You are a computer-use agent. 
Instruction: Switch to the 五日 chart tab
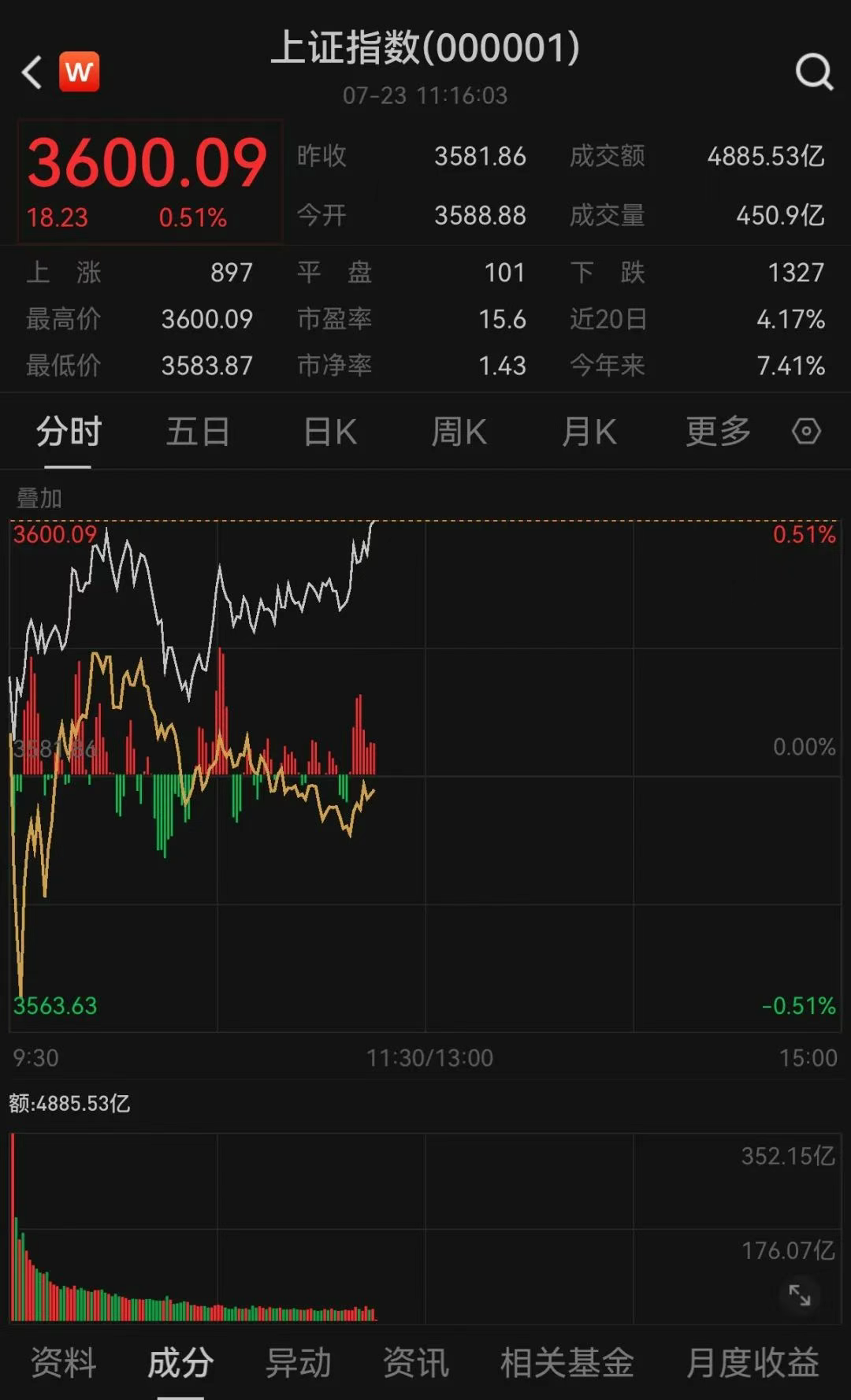pos(198,432)
